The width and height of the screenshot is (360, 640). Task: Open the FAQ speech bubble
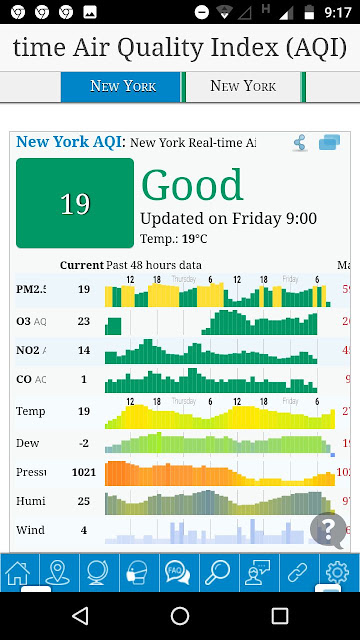(x=178, y=573)
